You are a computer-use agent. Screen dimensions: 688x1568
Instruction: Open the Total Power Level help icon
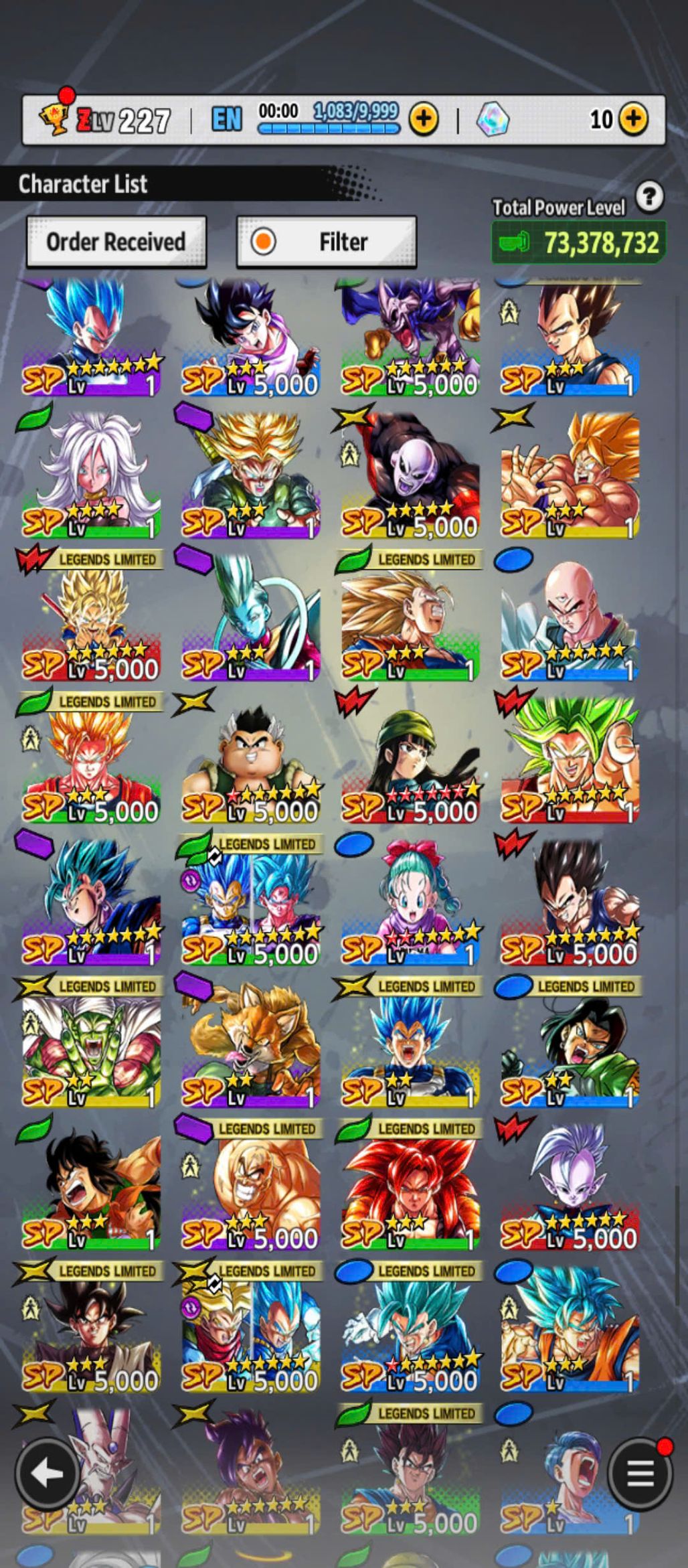pos(649,197)
